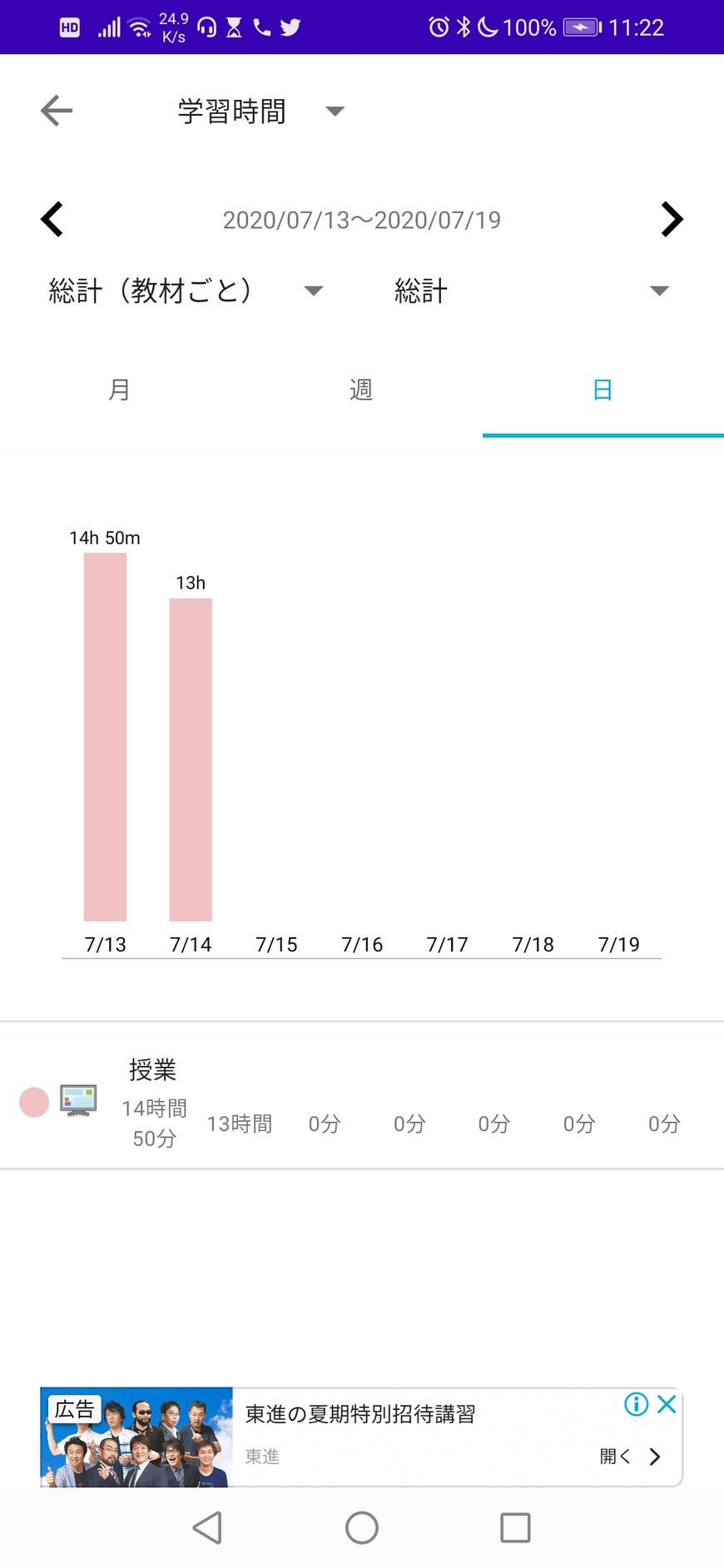
Task: Open recent apps from navigation bar
Action: 515,1528
